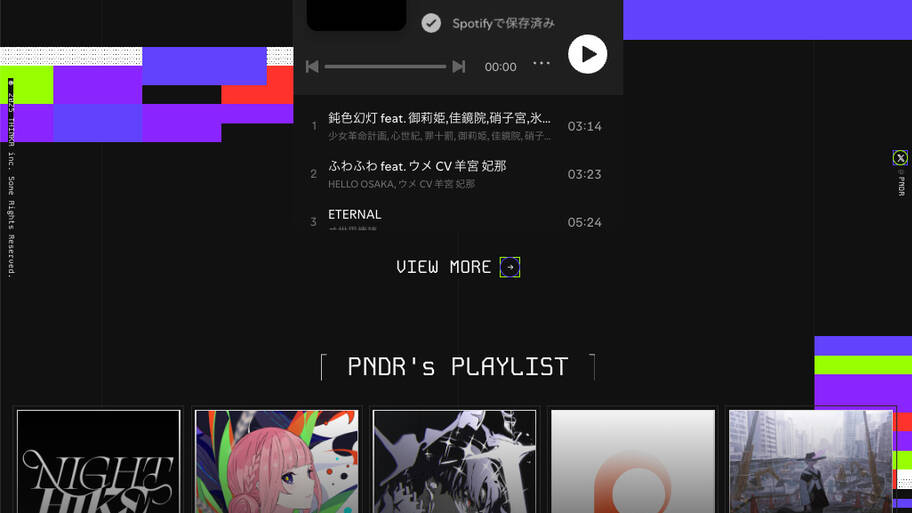Open PNDR's X profile link

tap(899, 158)
